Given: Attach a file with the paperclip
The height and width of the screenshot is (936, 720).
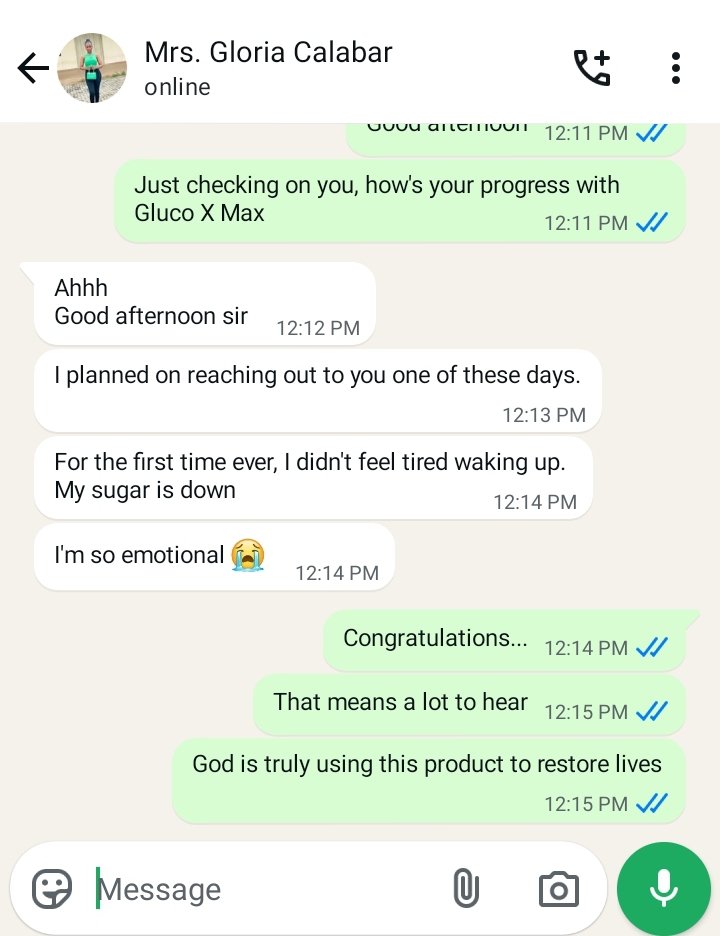Looking at the screenshot, I should (466, 888).
